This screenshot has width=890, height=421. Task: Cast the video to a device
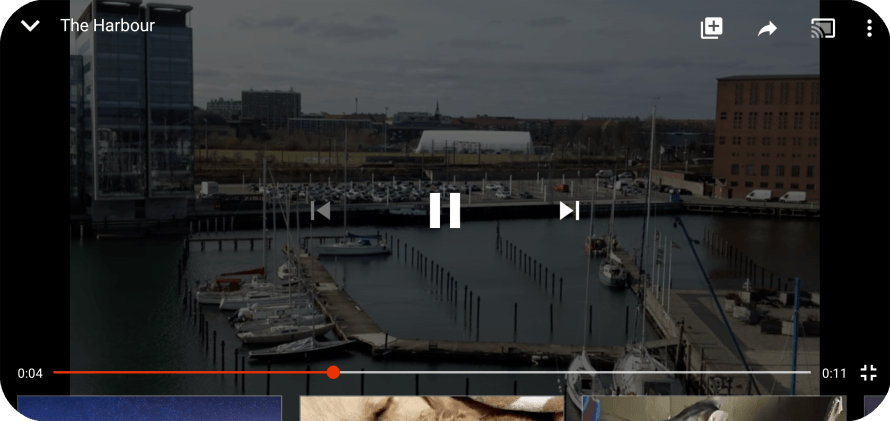pyautogui.click(x=822, y=28)
